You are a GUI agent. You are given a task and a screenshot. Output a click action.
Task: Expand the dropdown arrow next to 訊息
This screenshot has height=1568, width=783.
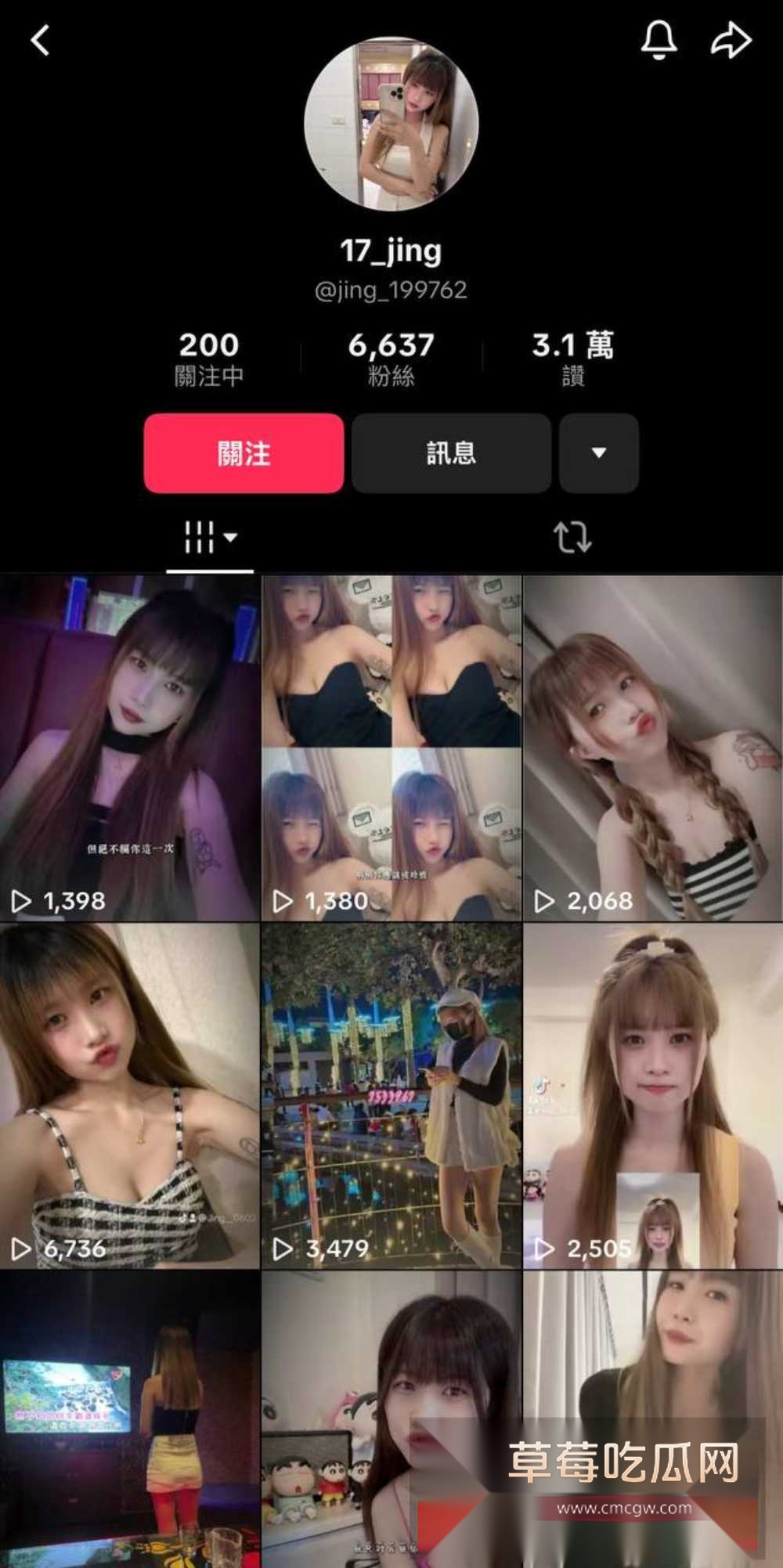pos(599,453)
